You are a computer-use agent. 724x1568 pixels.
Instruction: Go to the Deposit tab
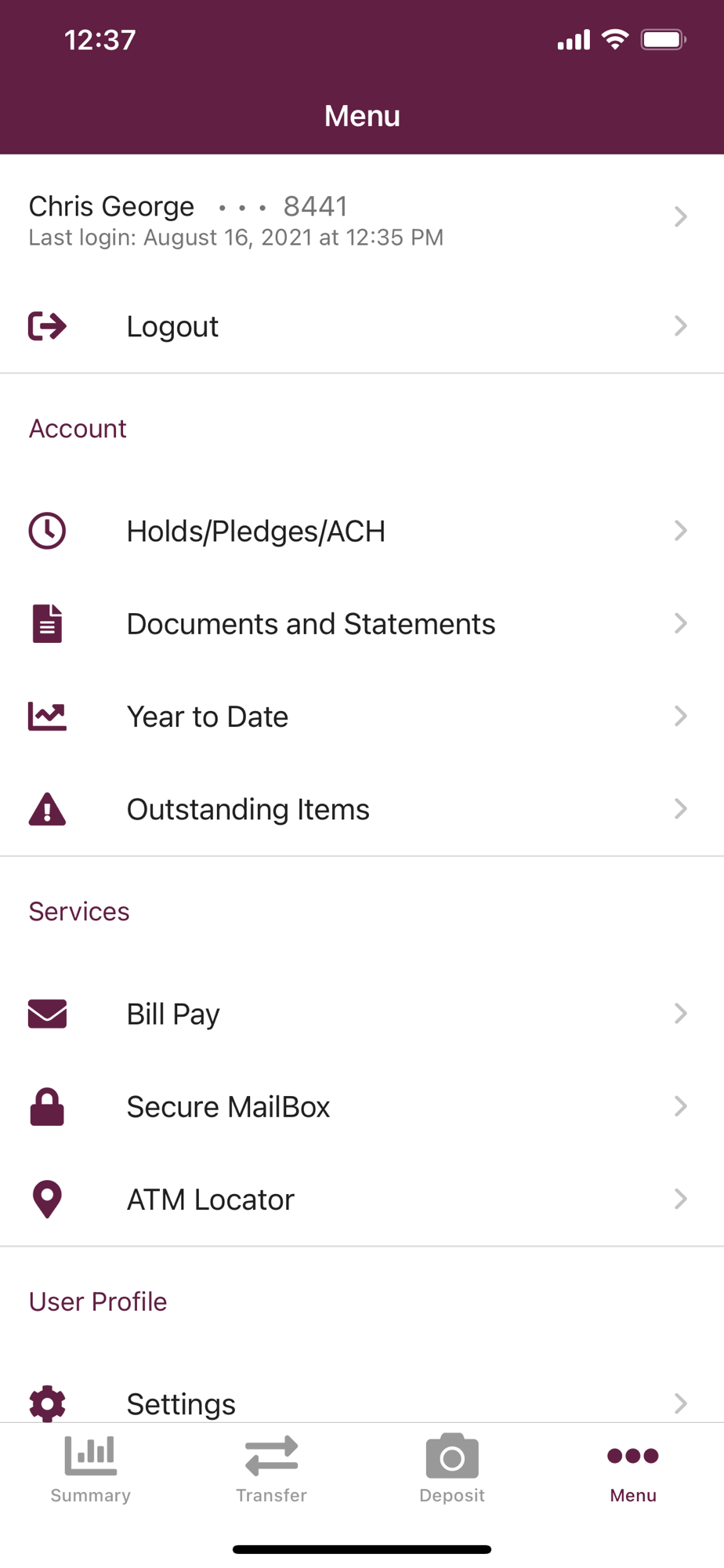452,1469
